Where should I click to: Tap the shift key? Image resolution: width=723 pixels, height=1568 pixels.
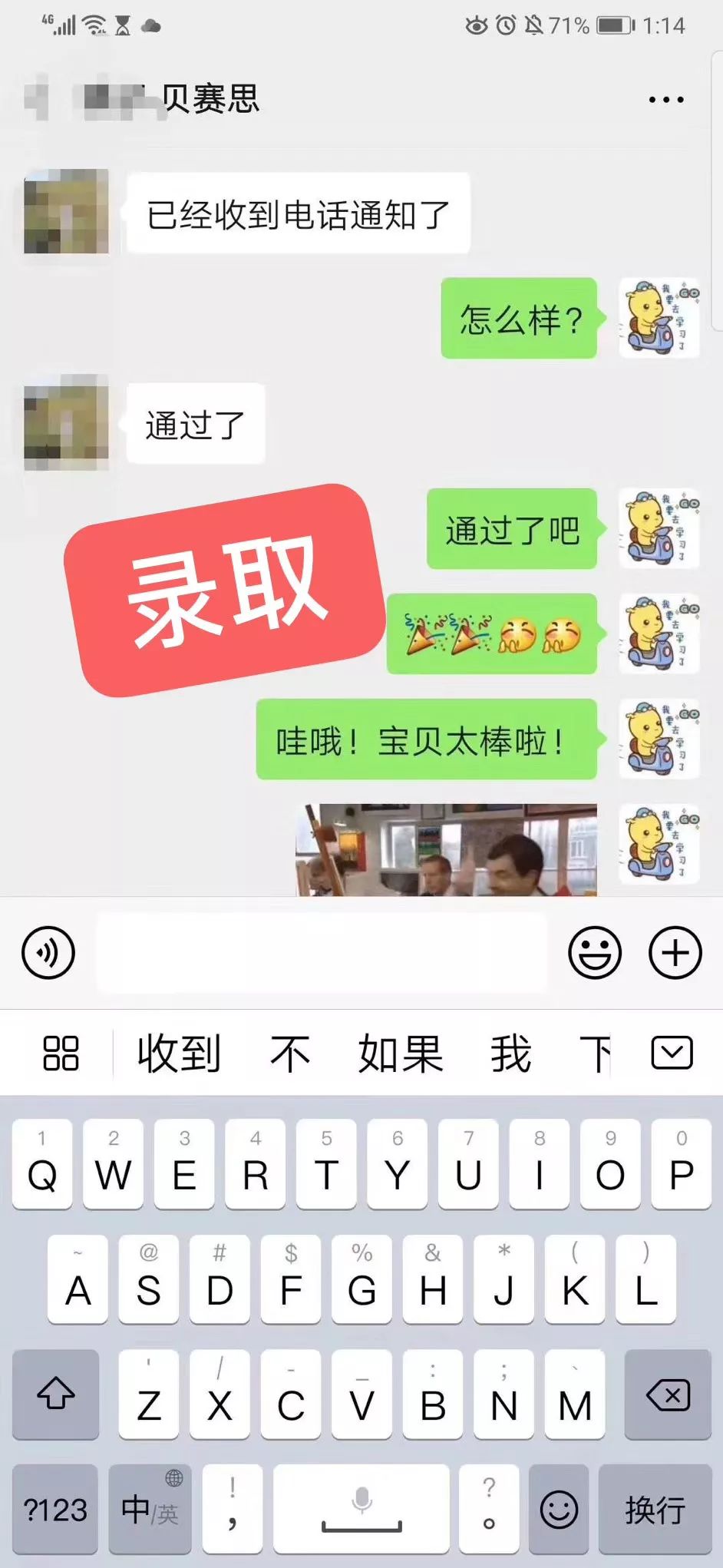point(55,1395)
